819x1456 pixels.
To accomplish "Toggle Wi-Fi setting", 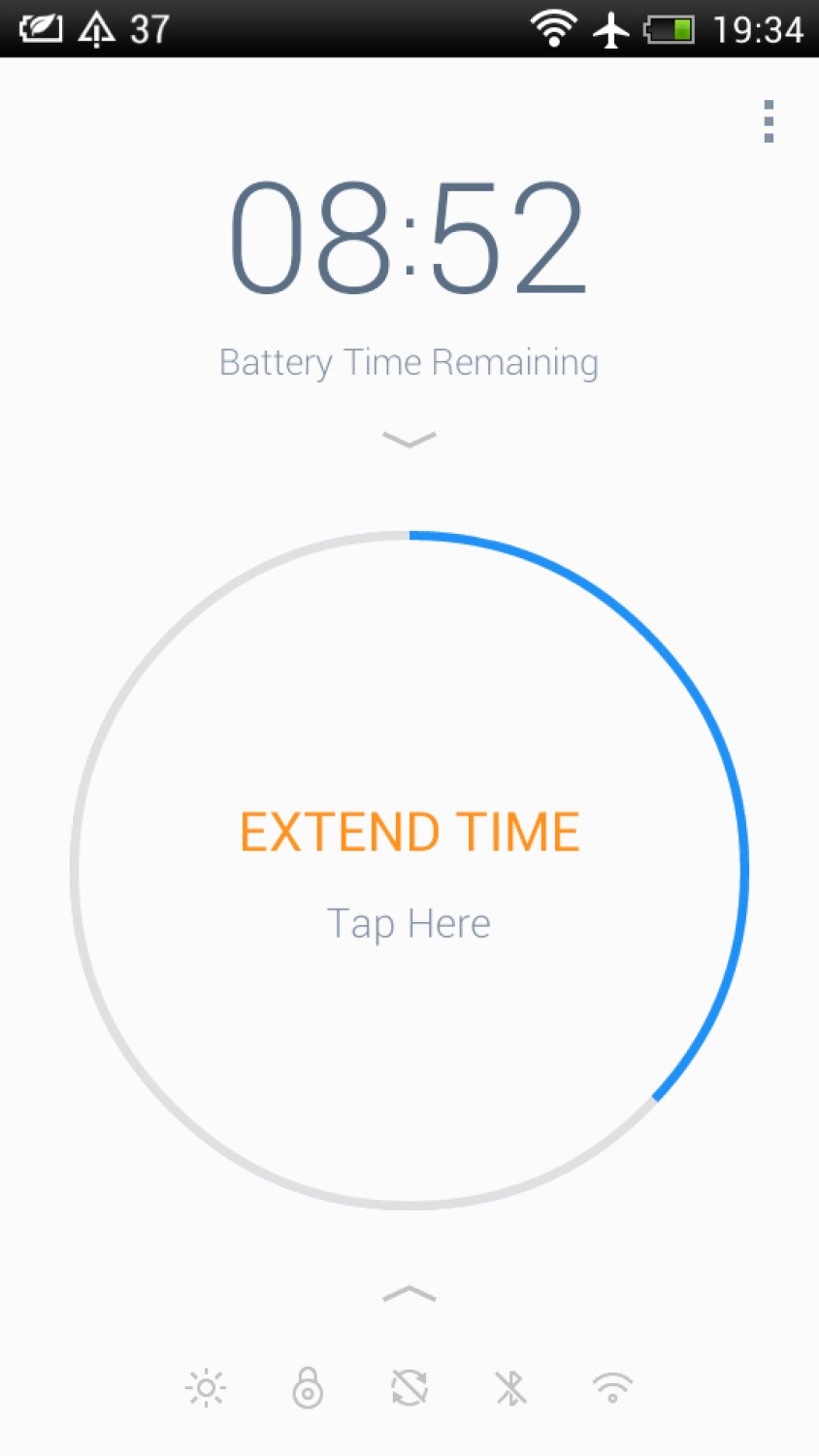I will (612, 1388).
